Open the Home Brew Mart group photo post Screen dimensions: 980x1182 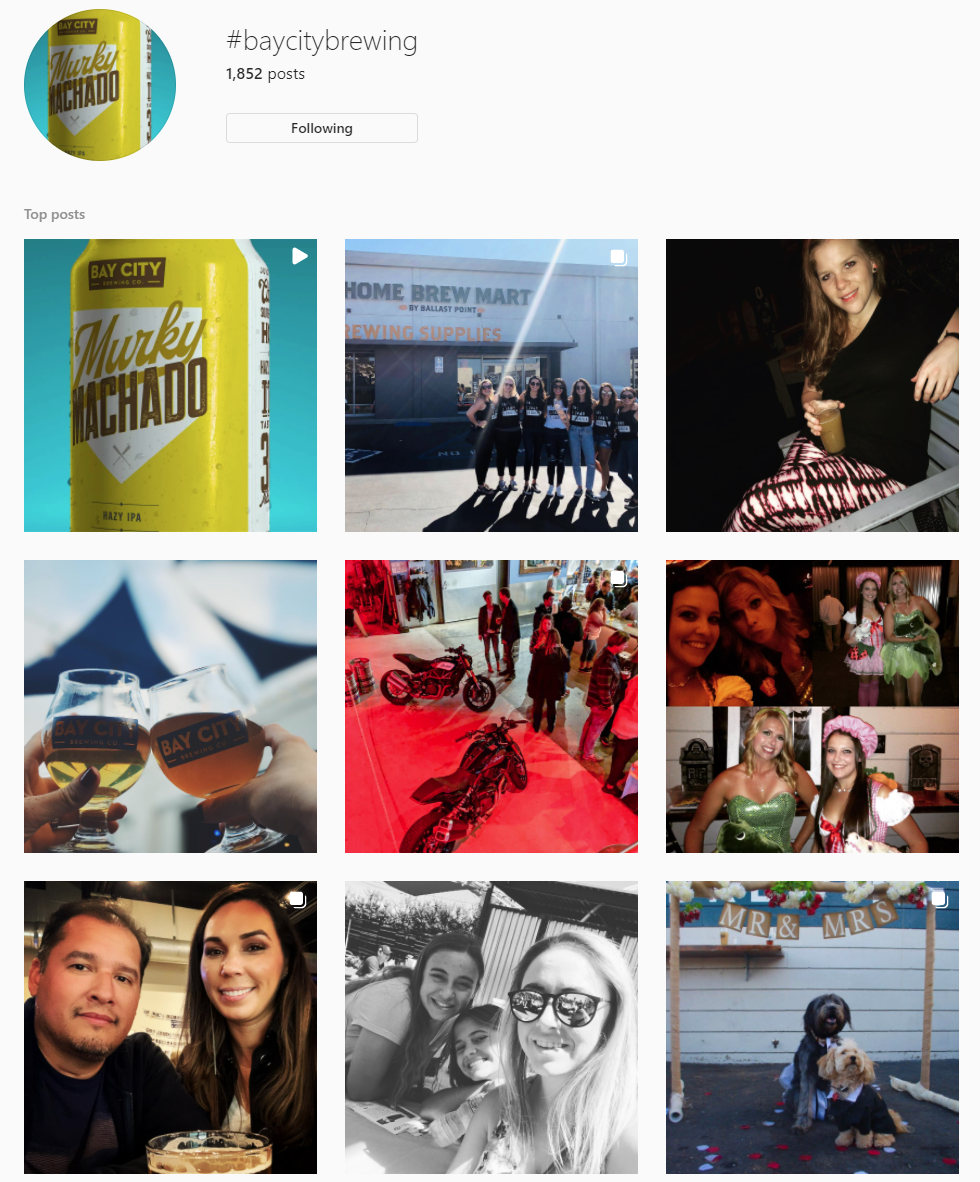(x=491, y=385)
